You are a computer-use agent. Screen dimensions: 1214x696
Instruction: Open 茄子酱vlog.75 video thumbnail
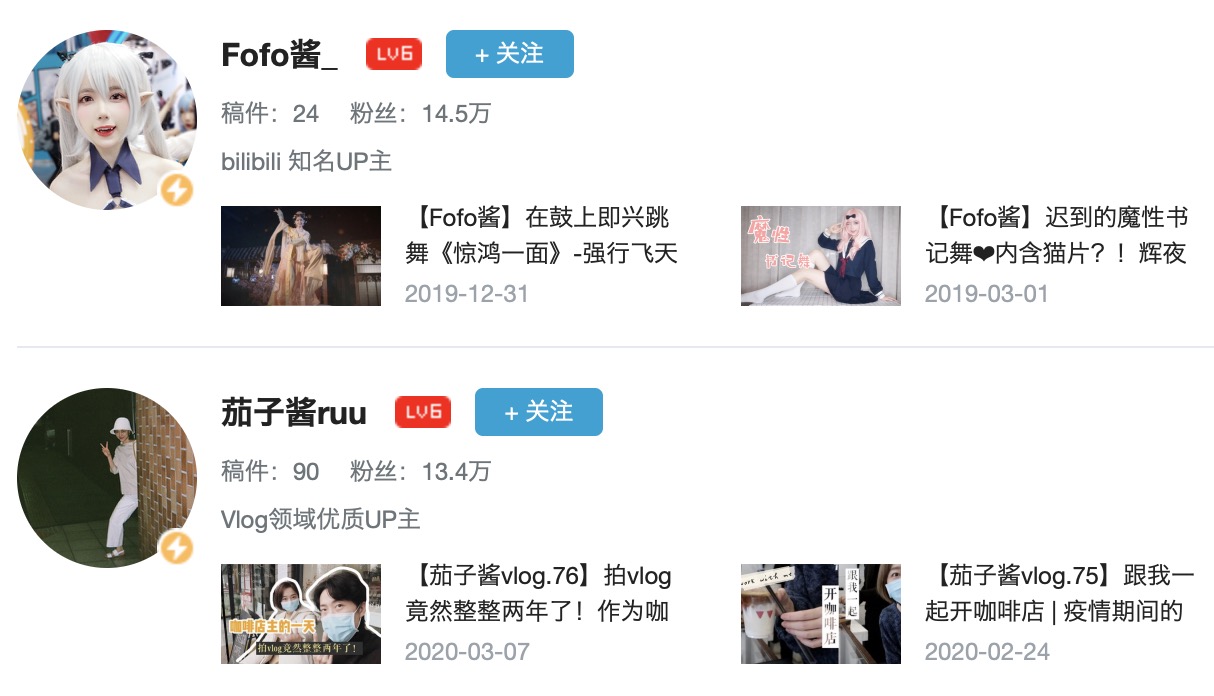point(820,613)
